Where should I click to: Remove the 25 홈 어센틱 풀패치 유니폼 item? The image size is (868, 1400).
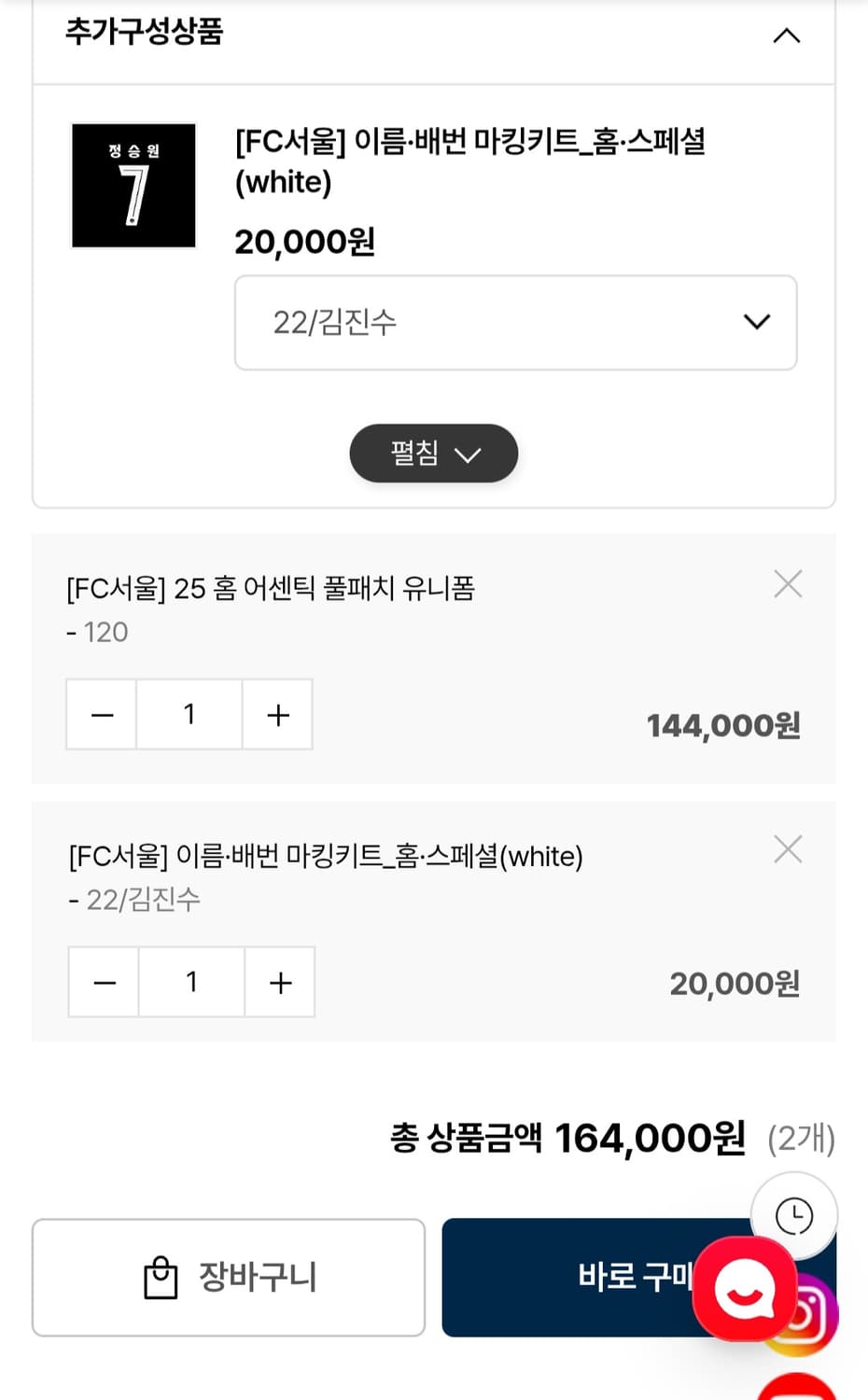tap(788, 583)
